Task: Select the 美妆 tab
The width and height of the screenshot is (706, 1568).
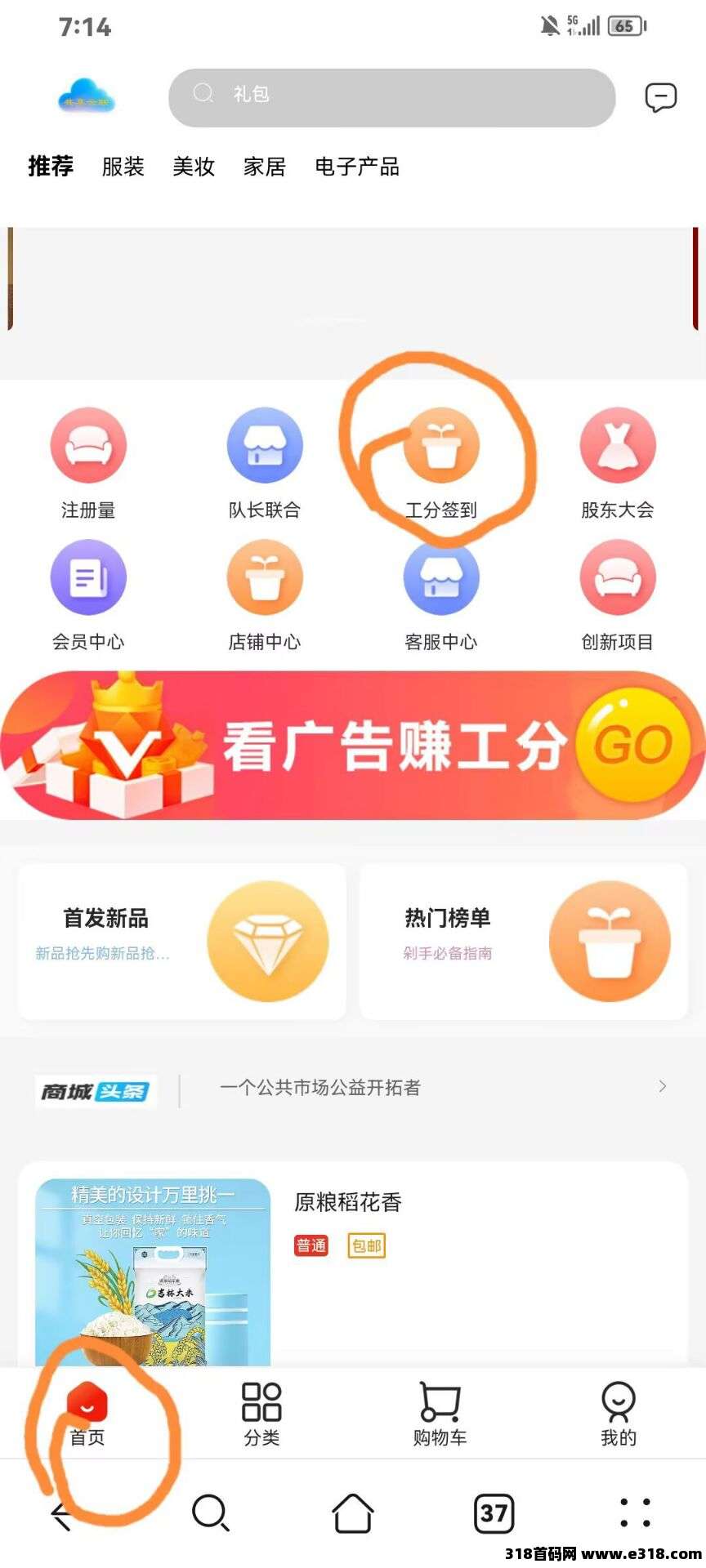Action: click(194, 167)
